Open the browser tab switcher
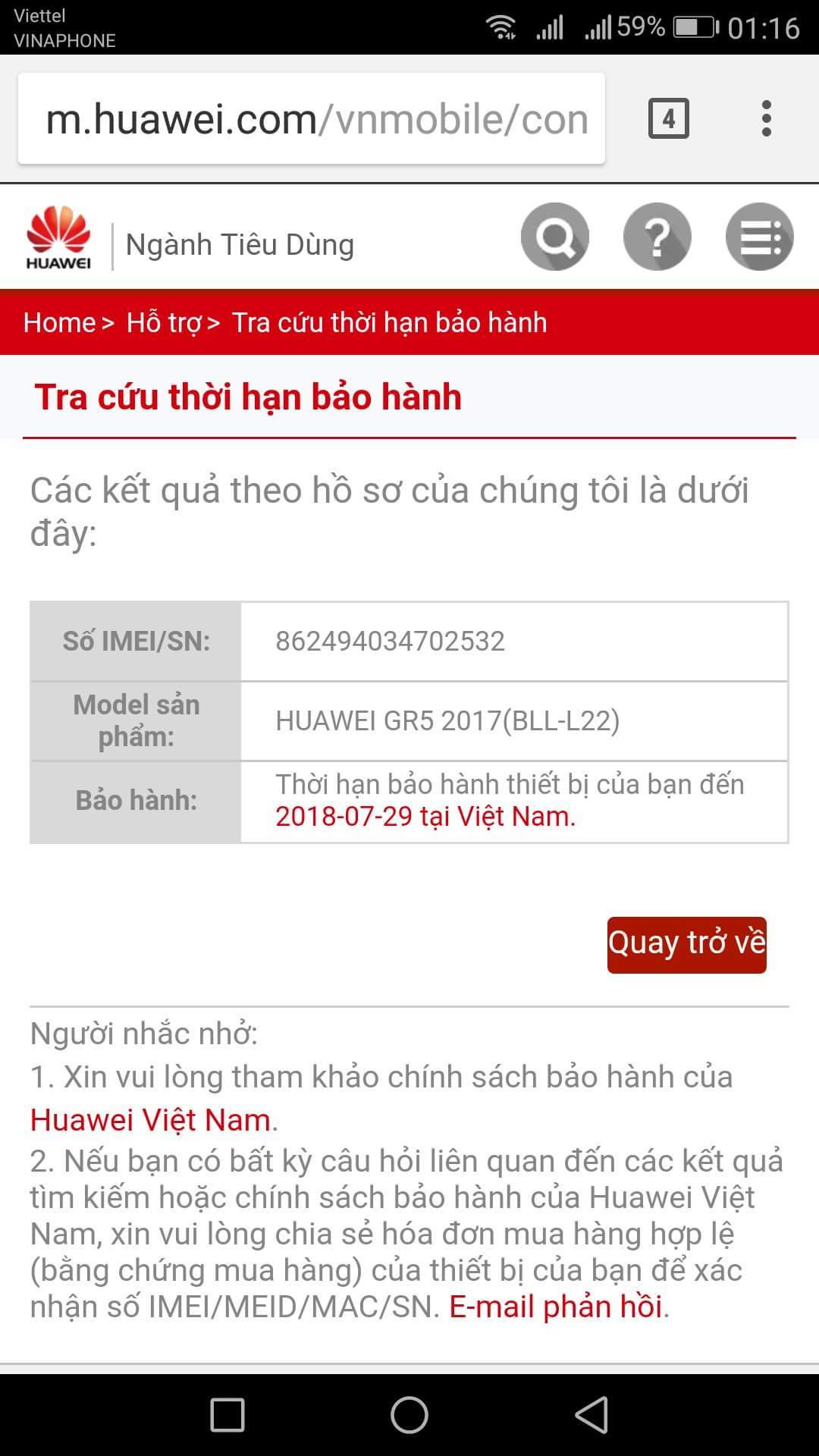 click(668, 119)
